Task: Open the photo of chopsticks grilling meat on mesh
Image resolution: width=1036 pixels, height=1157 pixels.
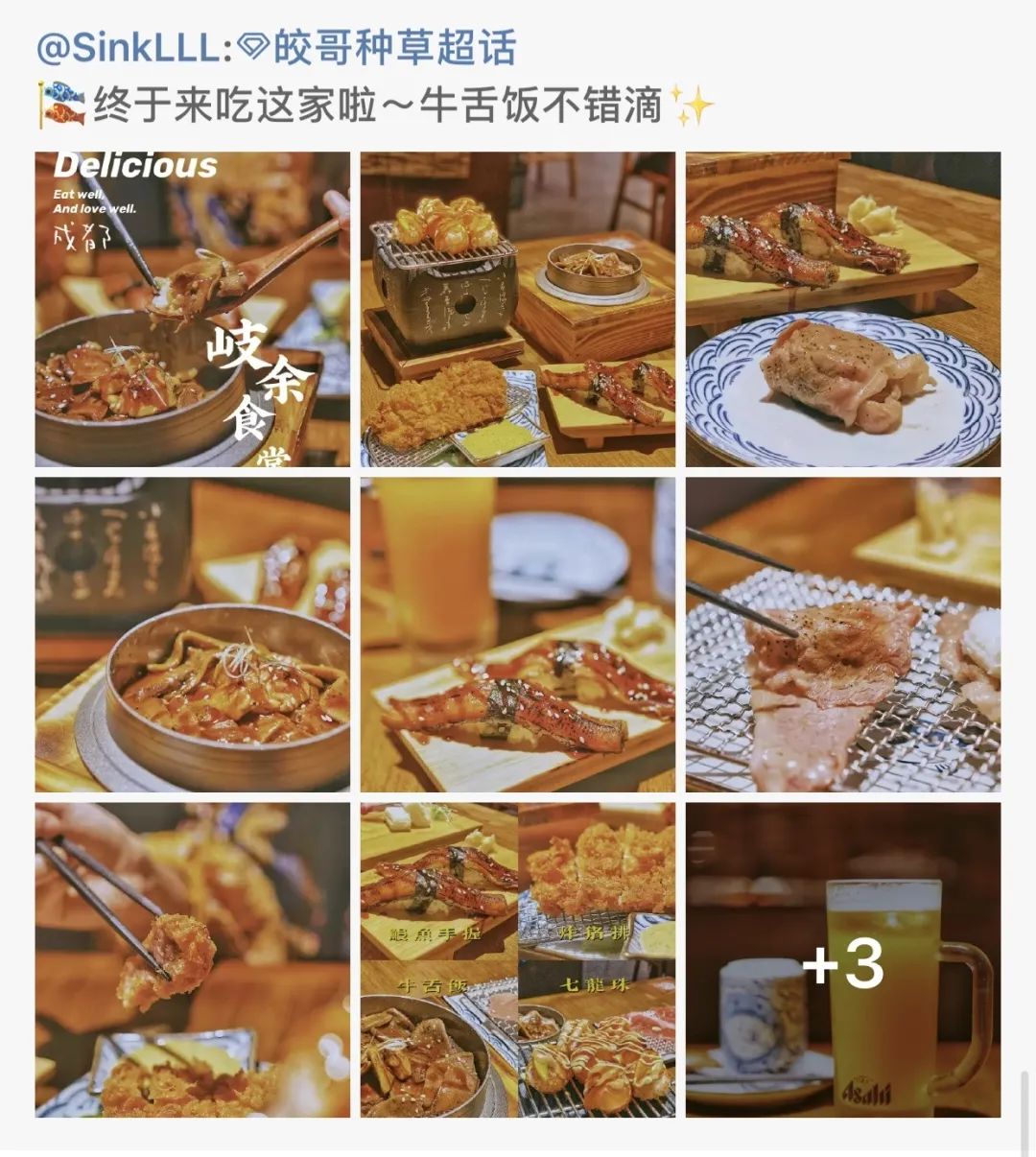Action: [842, 634]
